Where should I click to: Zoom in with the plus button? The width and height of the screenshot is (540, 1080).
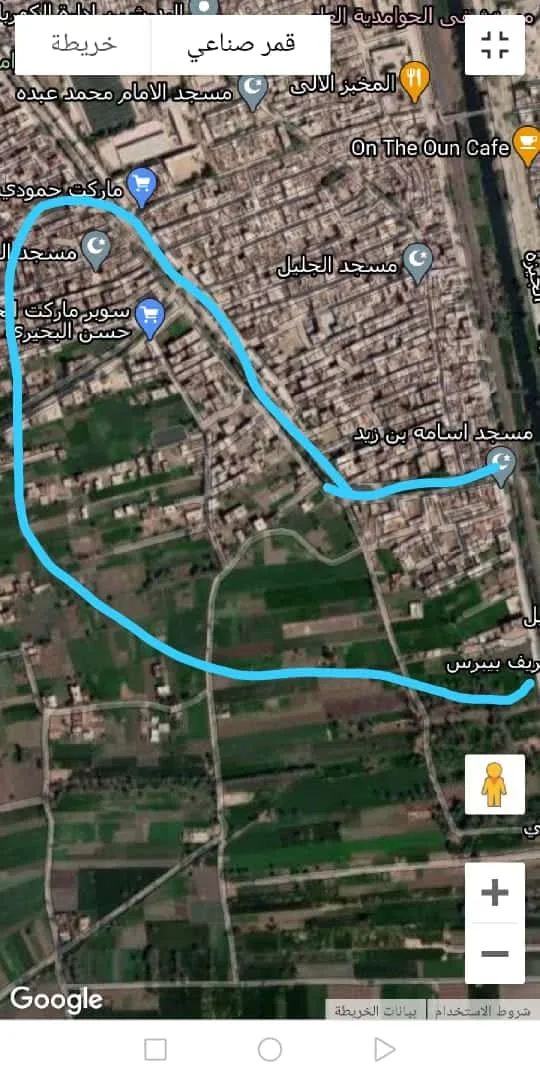(x=495, y=893)
